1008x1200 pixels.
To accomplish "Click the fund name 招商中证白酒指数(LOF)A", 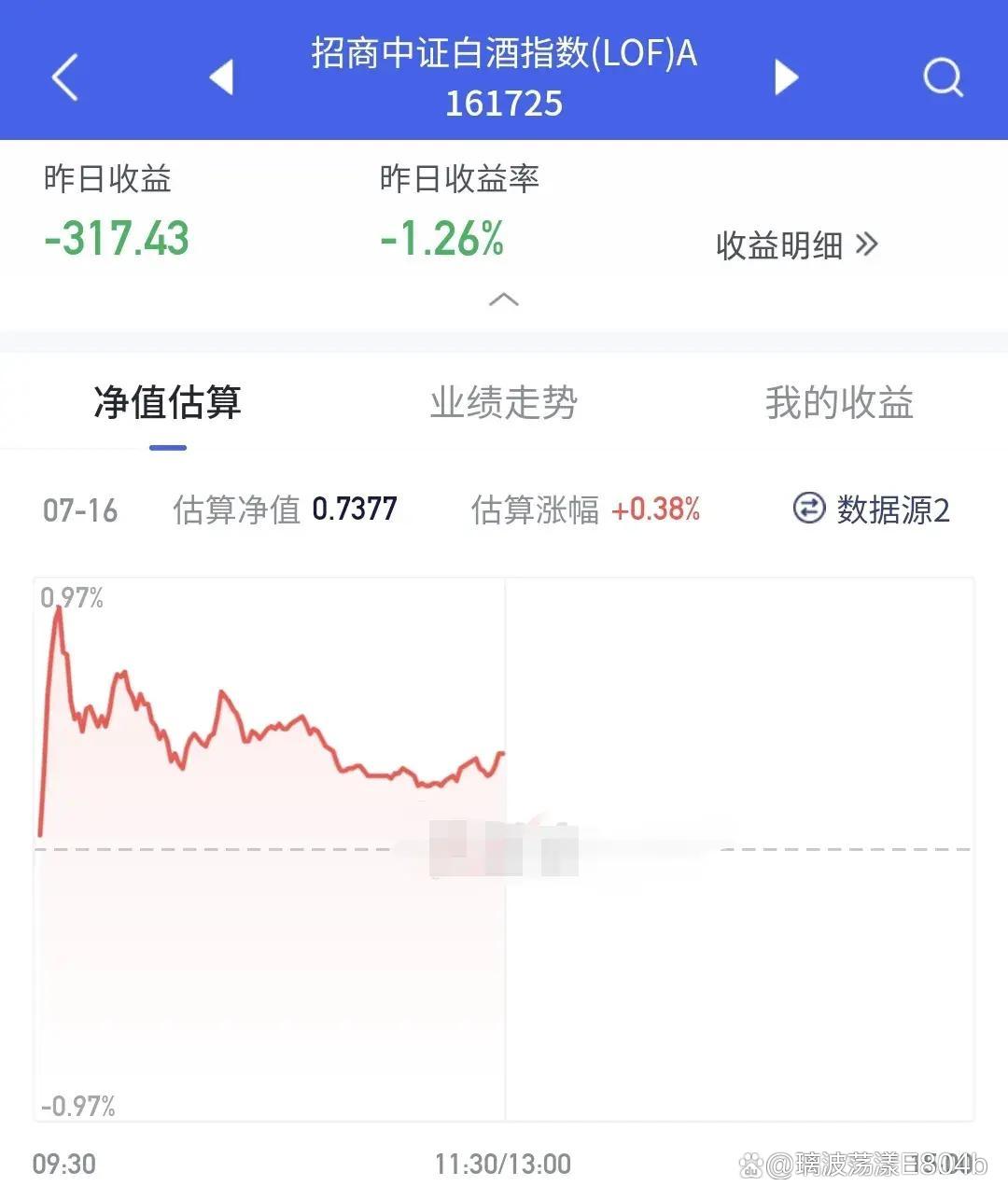I will (x=503, y=56).
